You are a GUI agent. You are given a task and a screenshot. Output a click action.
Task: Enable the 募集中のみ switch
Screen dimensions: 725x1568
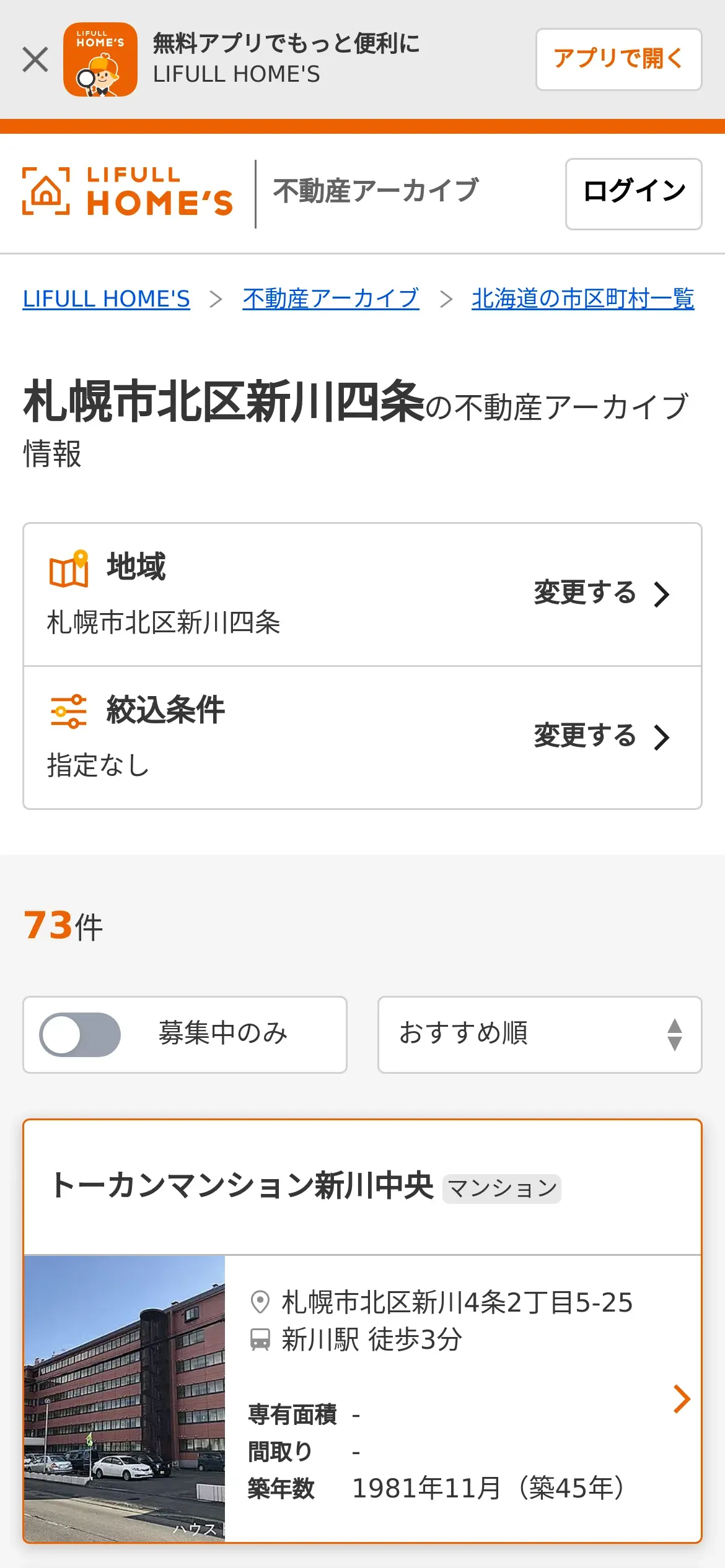click(x=81, y=1034)
